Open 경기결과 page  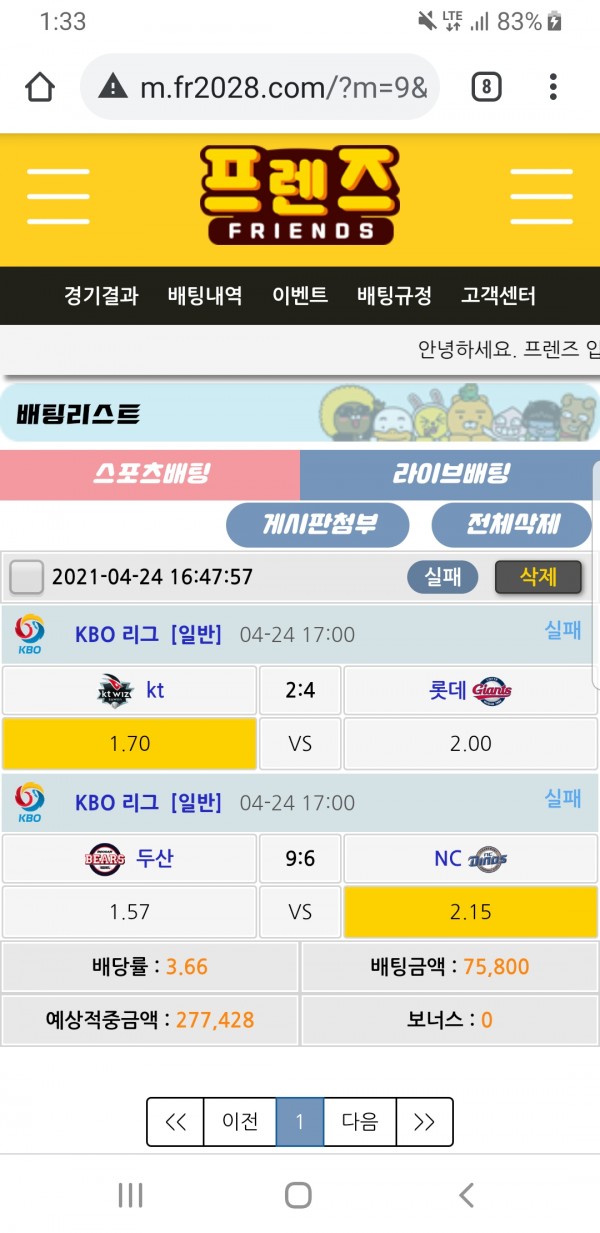point(101,296)
